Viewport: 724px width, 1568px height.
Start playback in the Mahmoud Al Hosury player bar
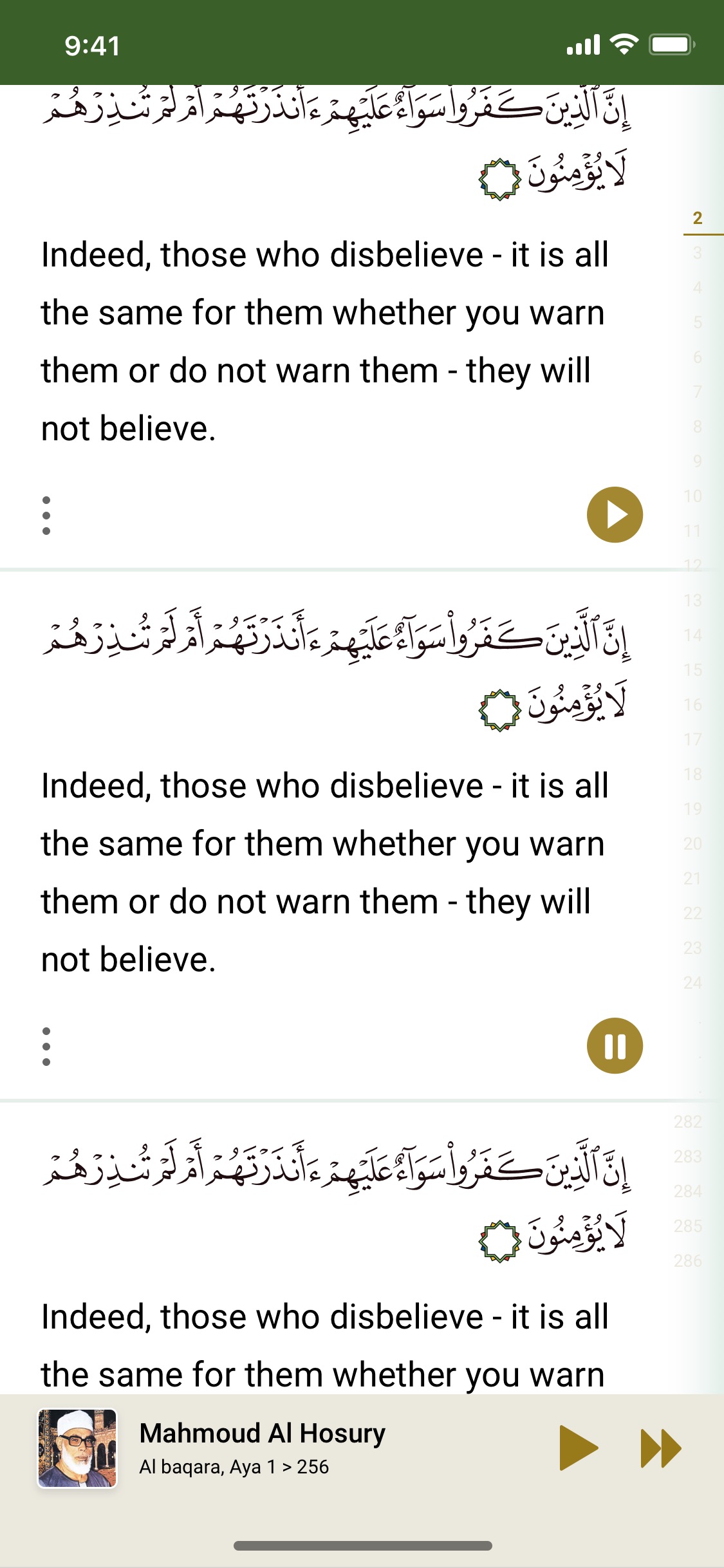coord(579,1448)
